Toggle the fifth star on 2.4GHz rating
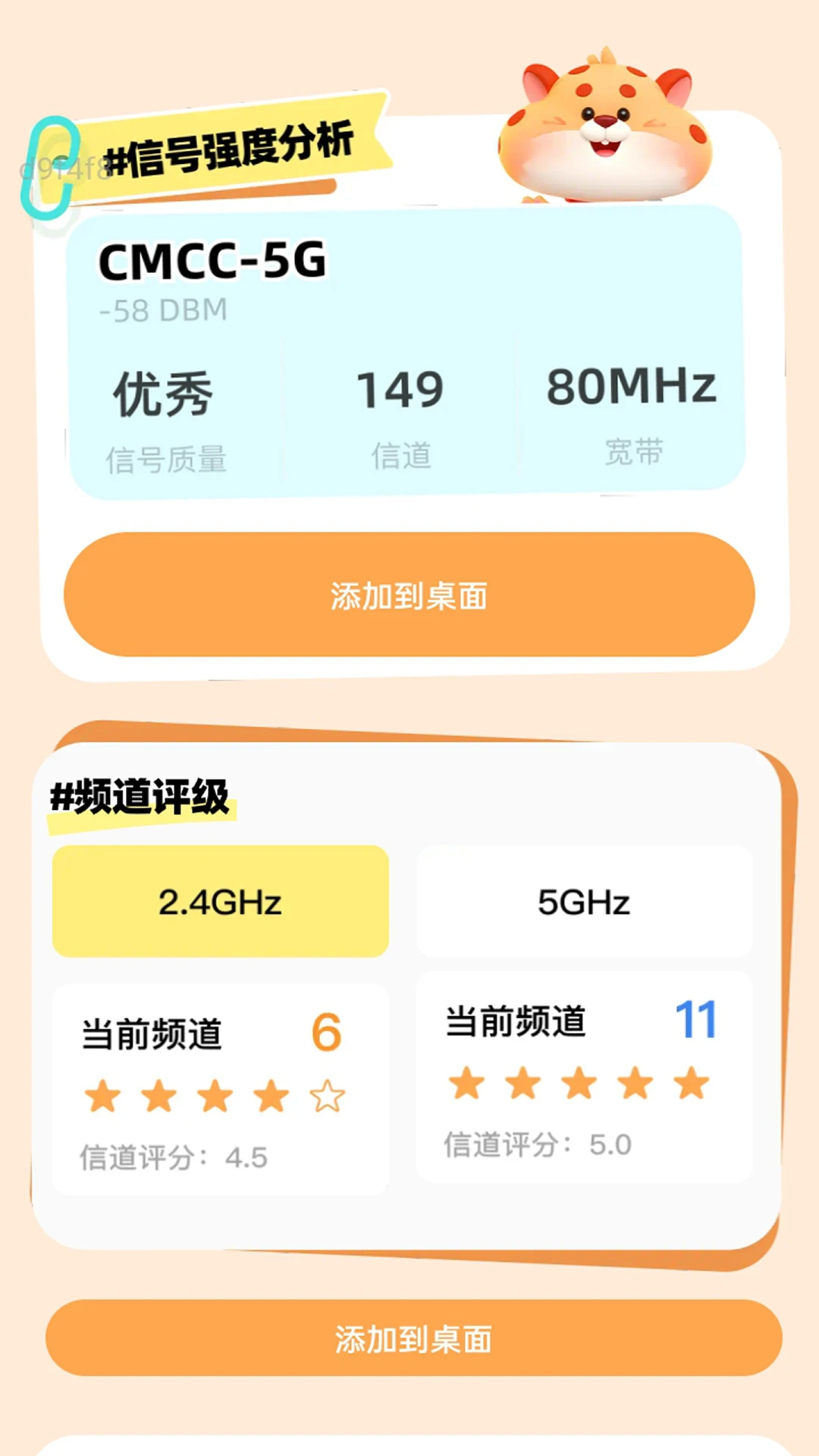 pos(325,1094)
